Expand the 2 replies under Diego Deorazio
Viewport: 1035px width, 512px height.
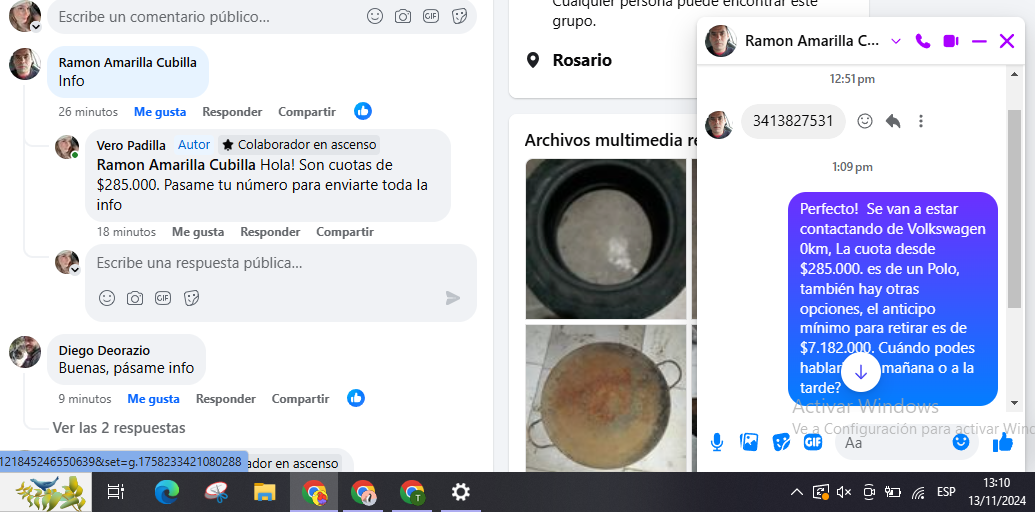[118, 428]
